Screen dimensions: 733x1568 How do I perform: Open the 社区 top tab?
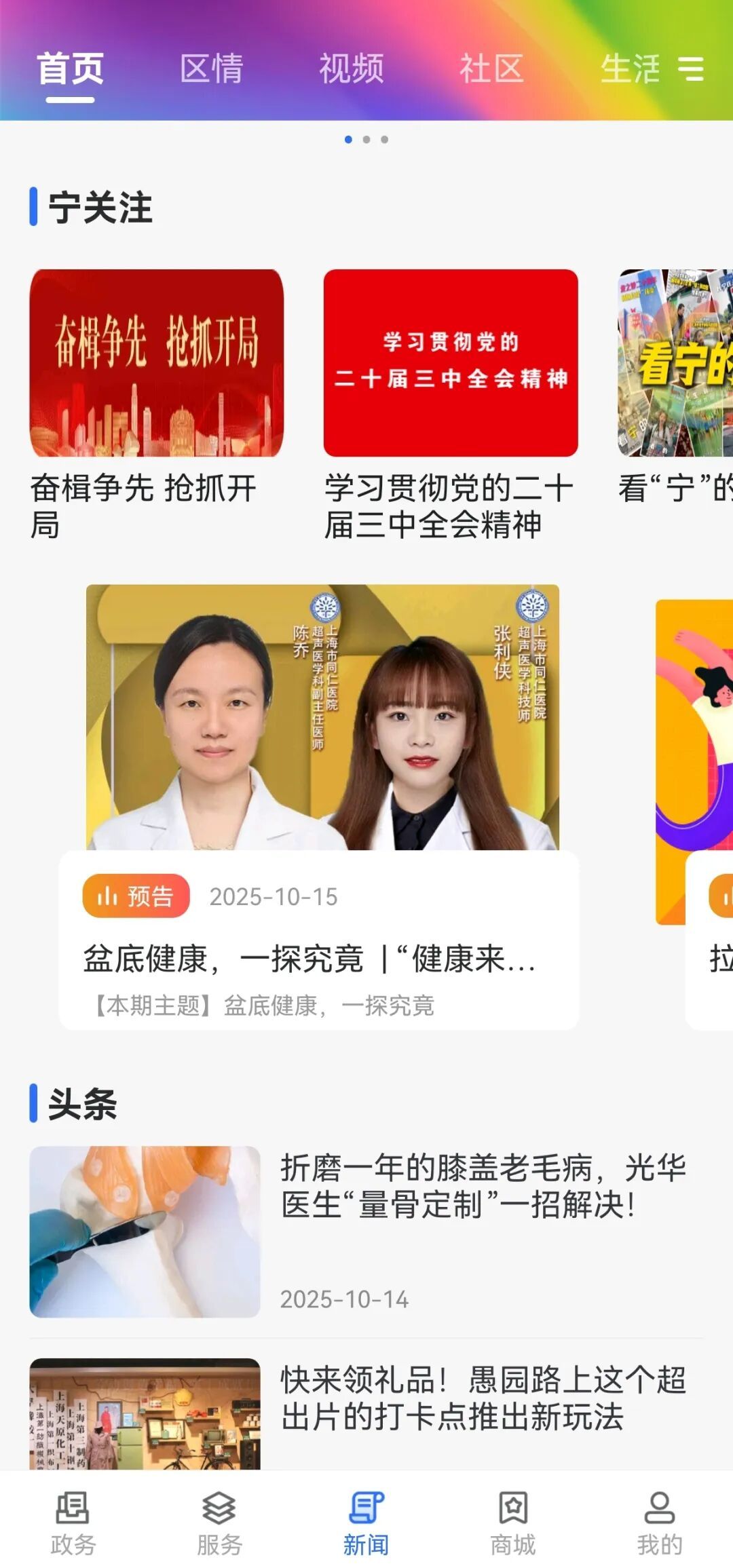tap(491, 69)
